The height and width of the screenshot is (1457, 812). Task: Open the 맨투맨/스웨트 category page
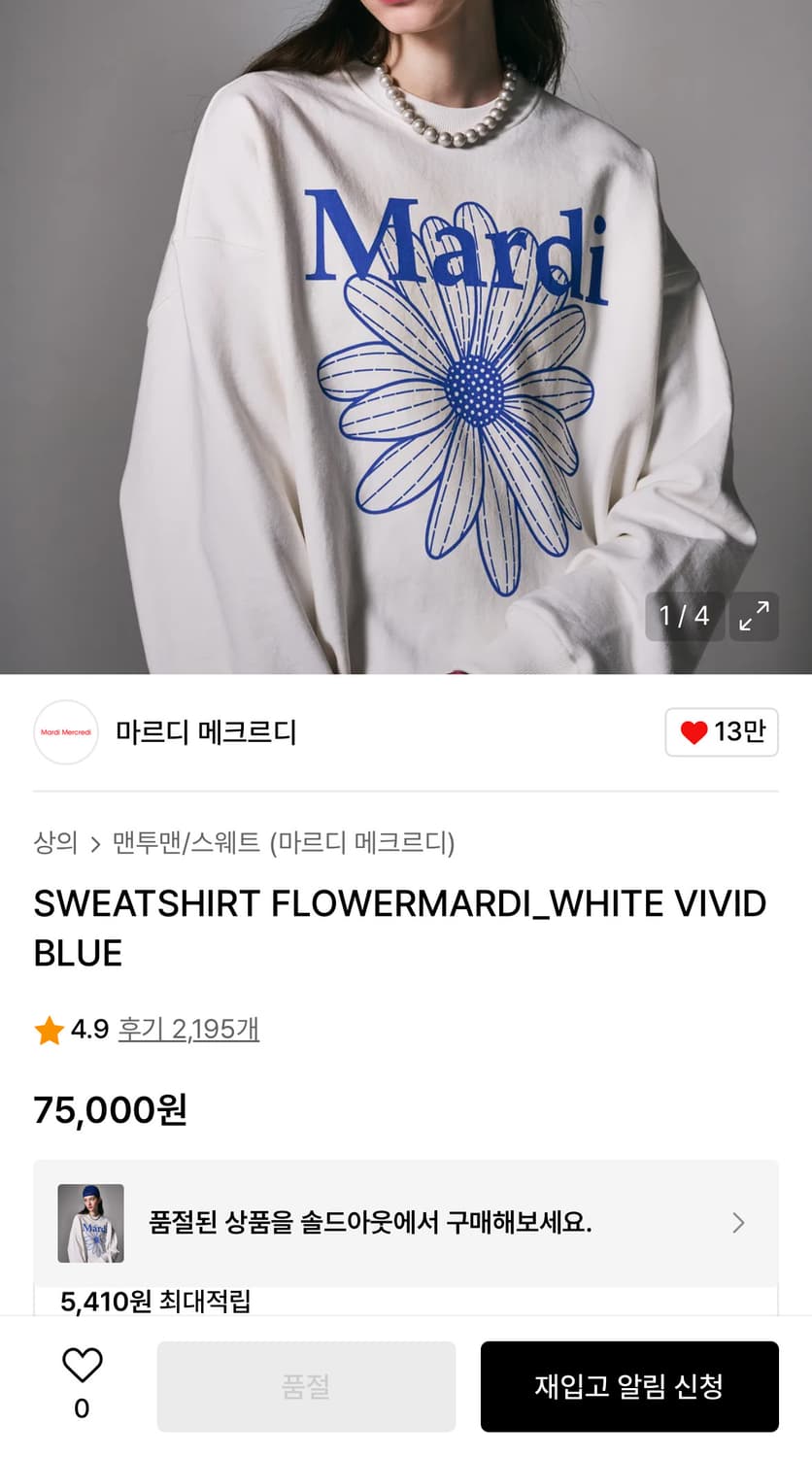tap(183, 844)
